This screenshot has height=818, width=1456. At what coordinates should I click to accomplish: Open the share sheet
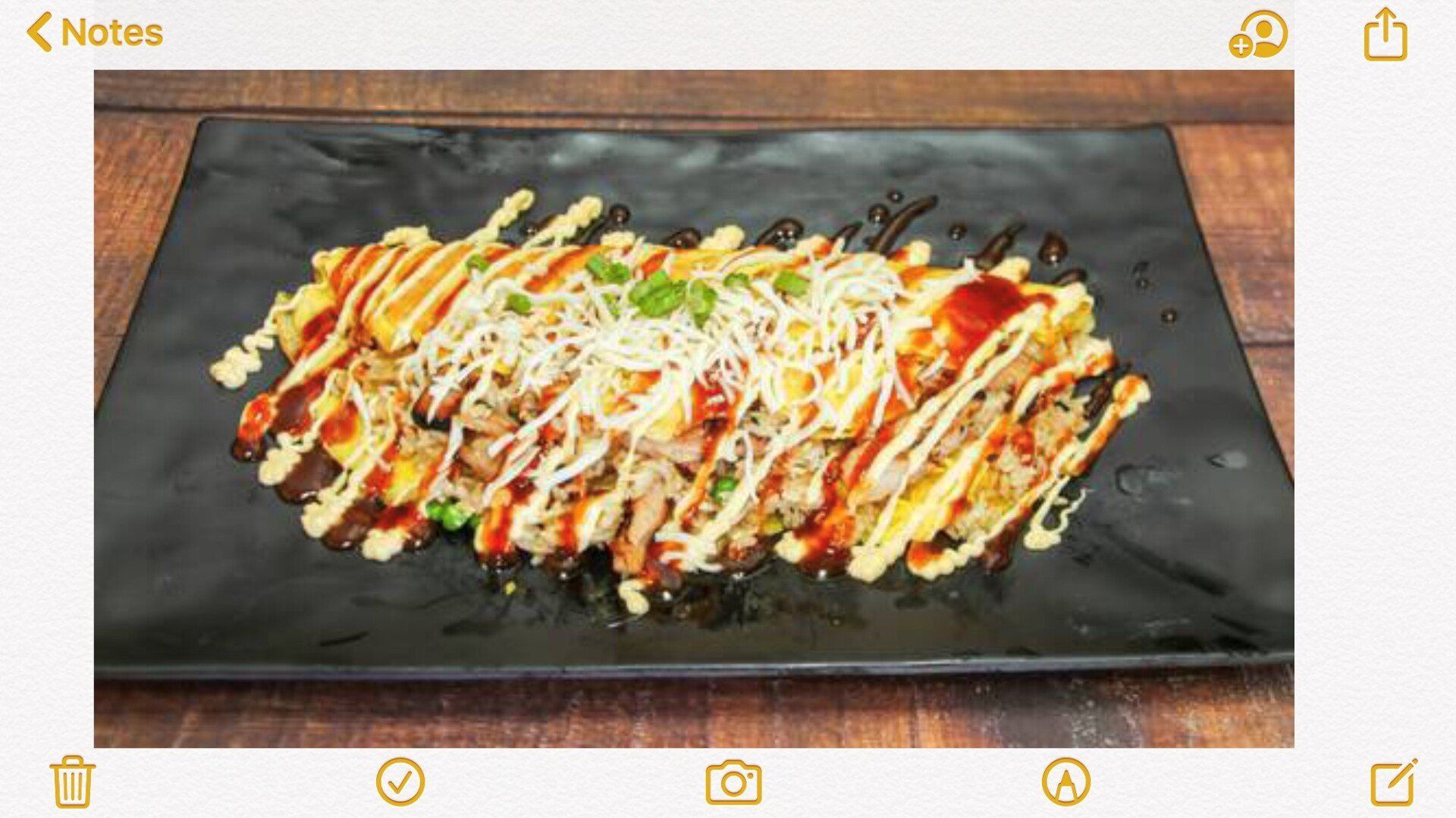(x=1385, y=34)
